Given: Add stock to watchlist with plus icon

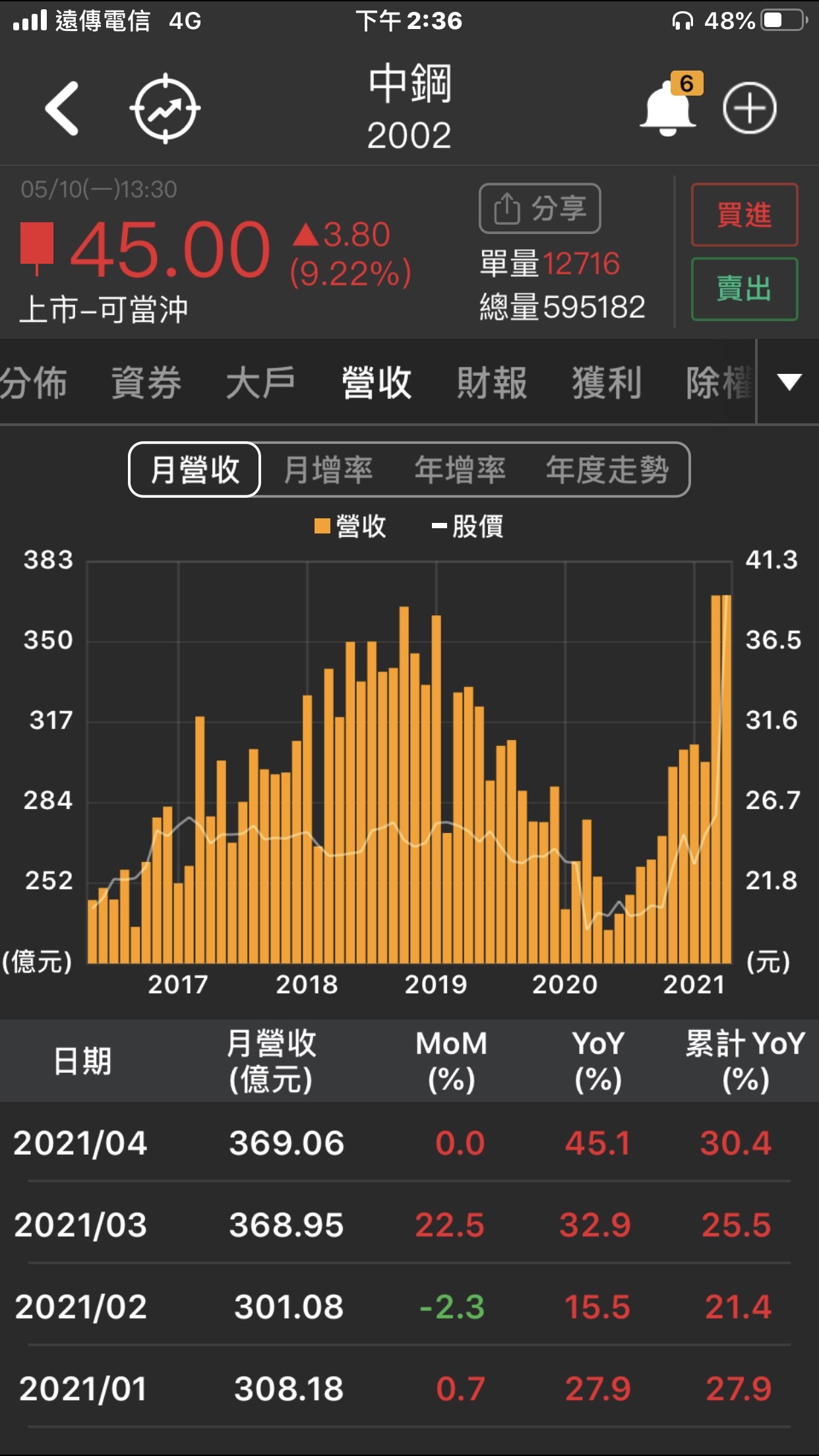Looking at the screenshot, I should click(x=750, y=109).
